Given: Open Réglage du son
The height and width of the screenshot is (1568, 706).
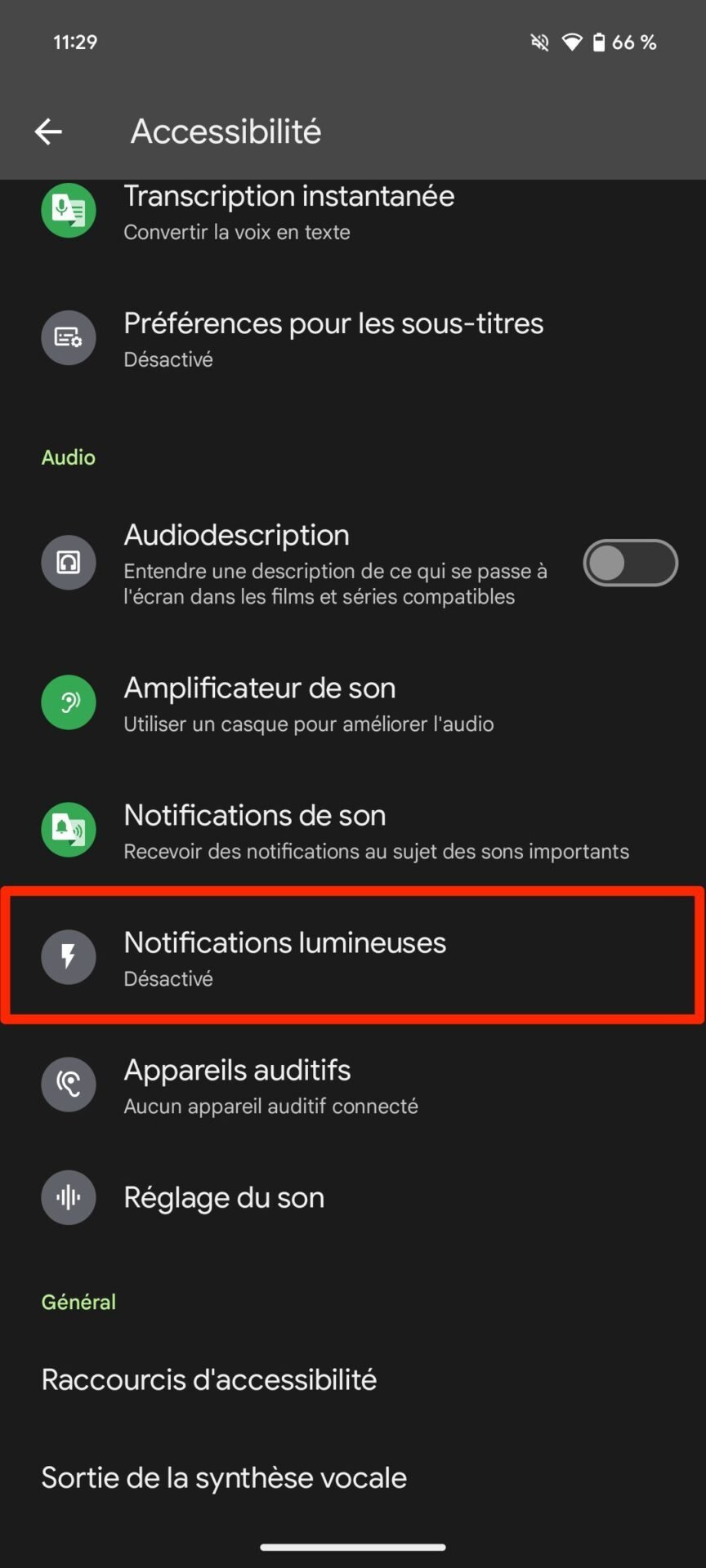Looking at the screenshot, I should click(x=353, y=1198).
